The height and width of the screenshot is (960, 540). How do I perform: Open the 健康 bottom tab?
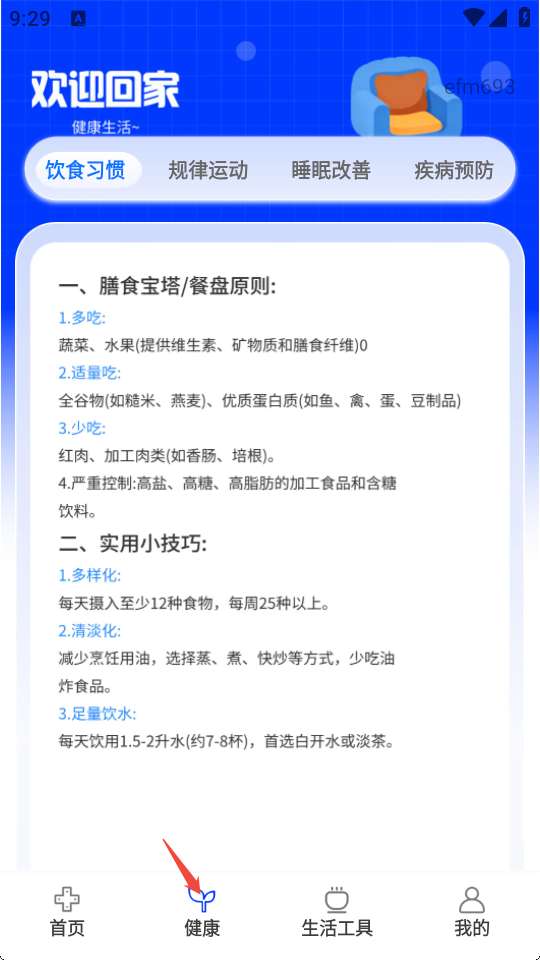202,912
